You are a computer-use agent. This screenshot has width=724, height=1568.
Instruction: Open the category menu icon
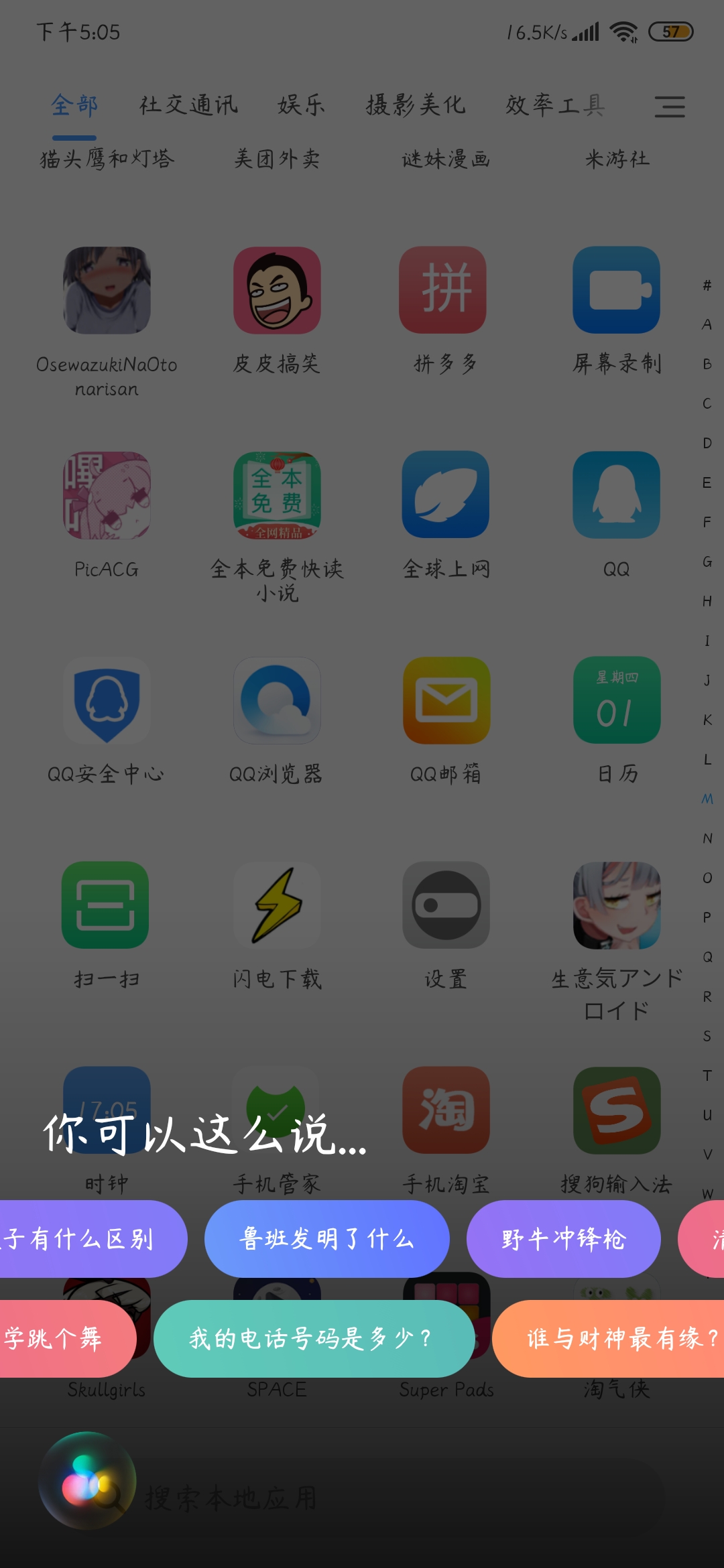tap(670, 107)
